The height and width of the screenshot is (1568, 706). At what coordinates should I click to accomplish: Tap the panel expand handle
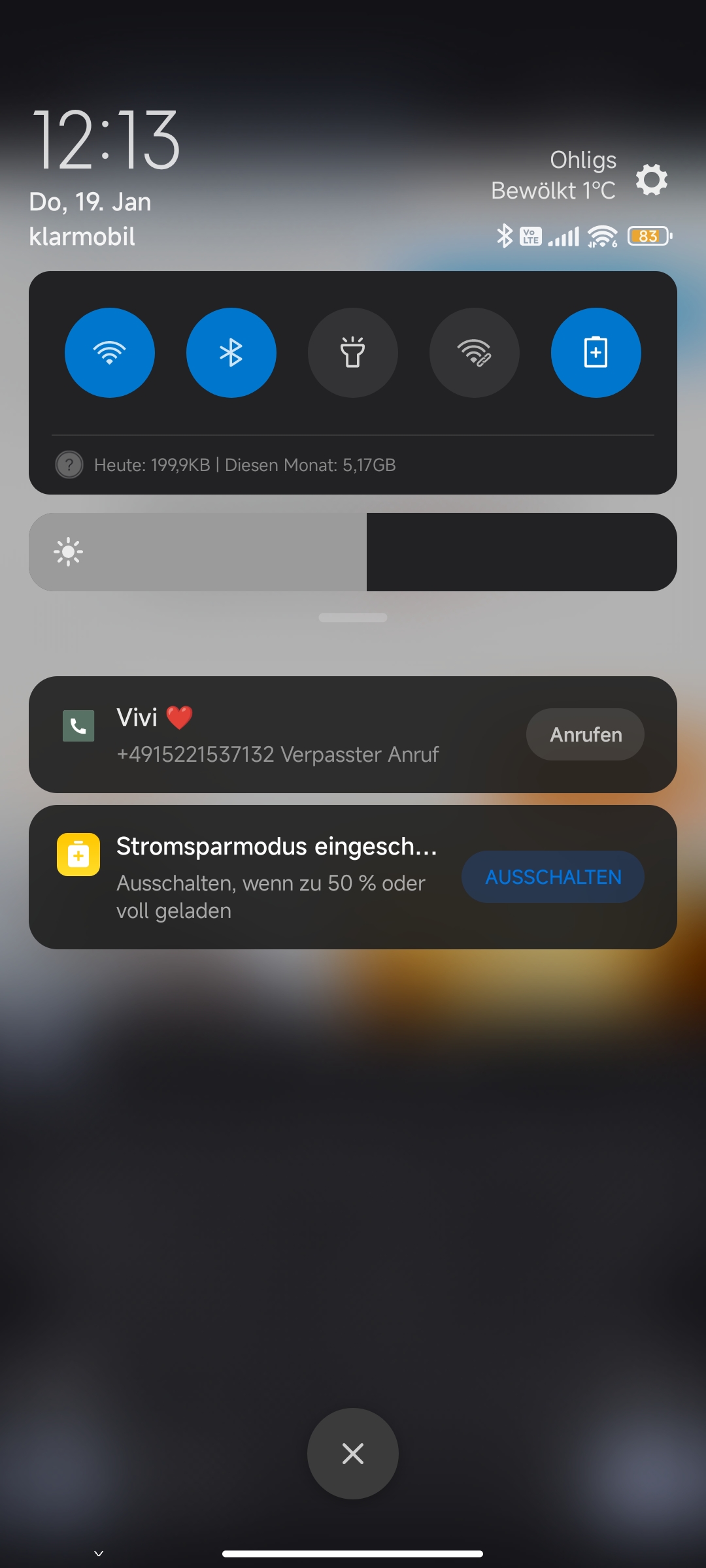[x=353, y=617]
